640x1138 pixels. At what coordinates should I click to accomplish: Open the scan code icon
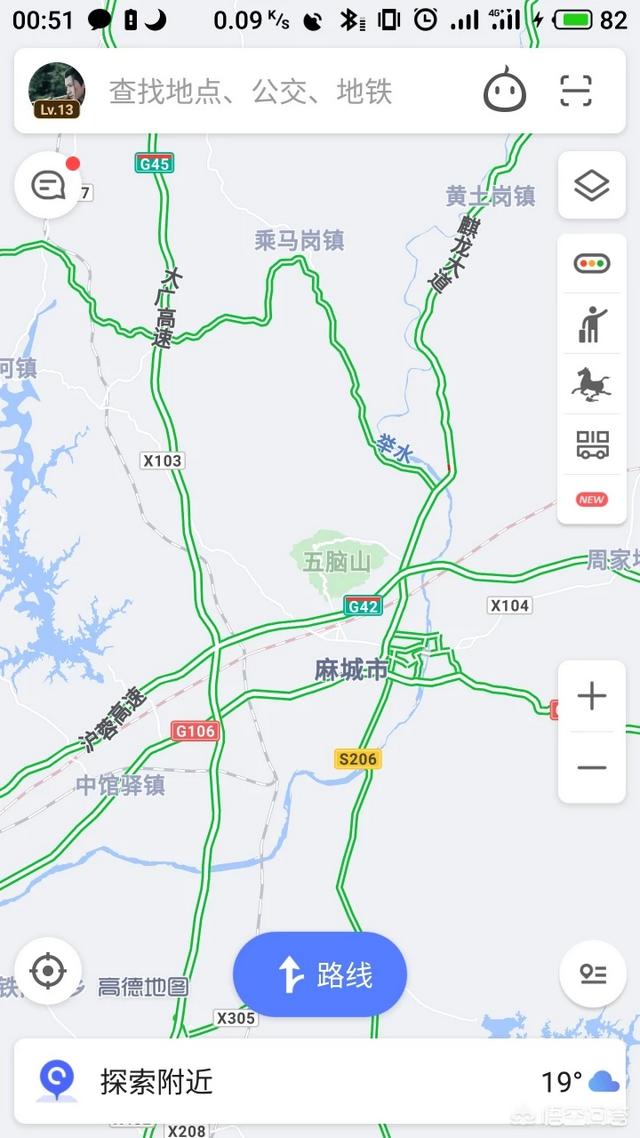576,91
